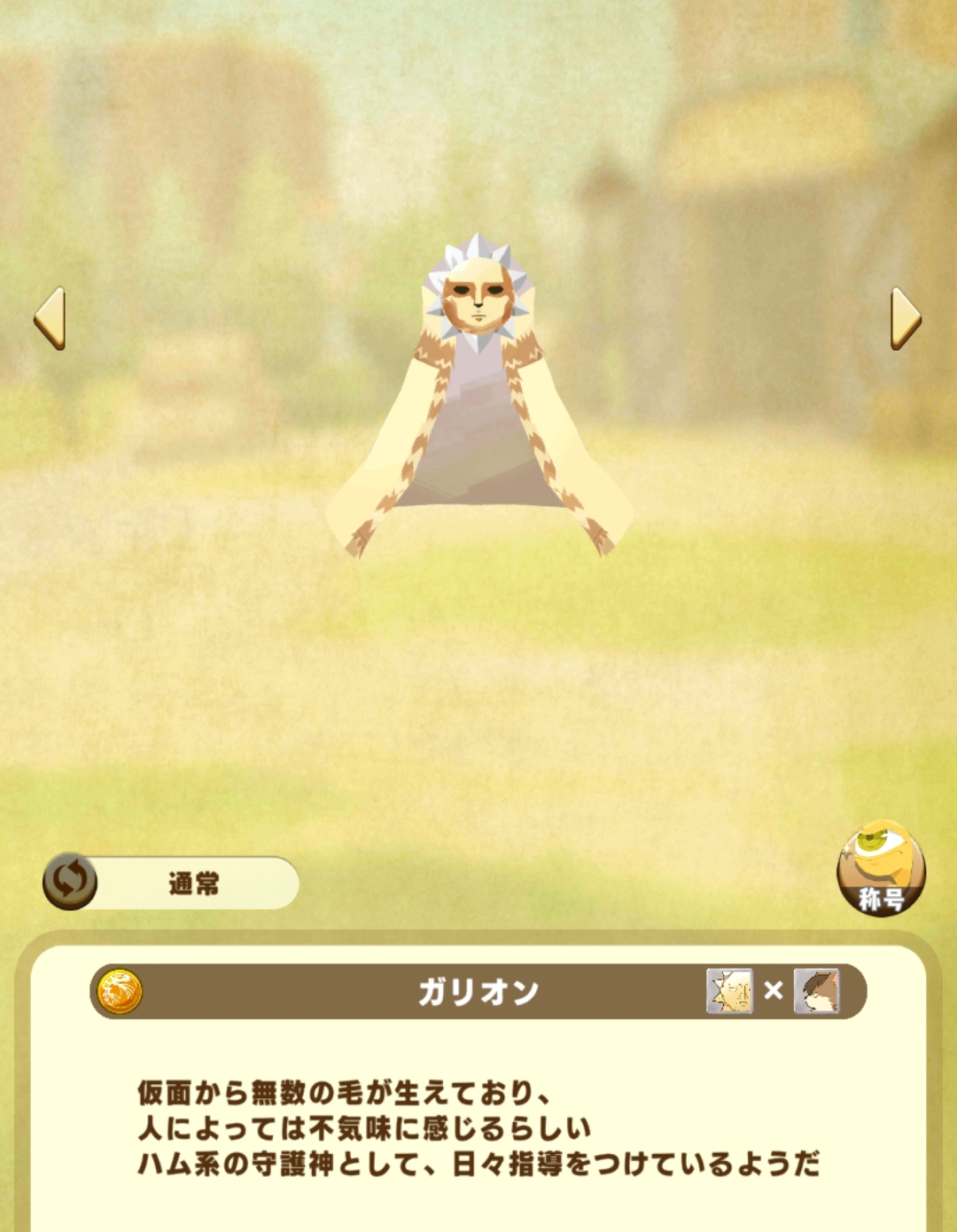957x1232 pixels.
Task: Go to the next creature with right arrow
Action: click(x=905, y=317)
